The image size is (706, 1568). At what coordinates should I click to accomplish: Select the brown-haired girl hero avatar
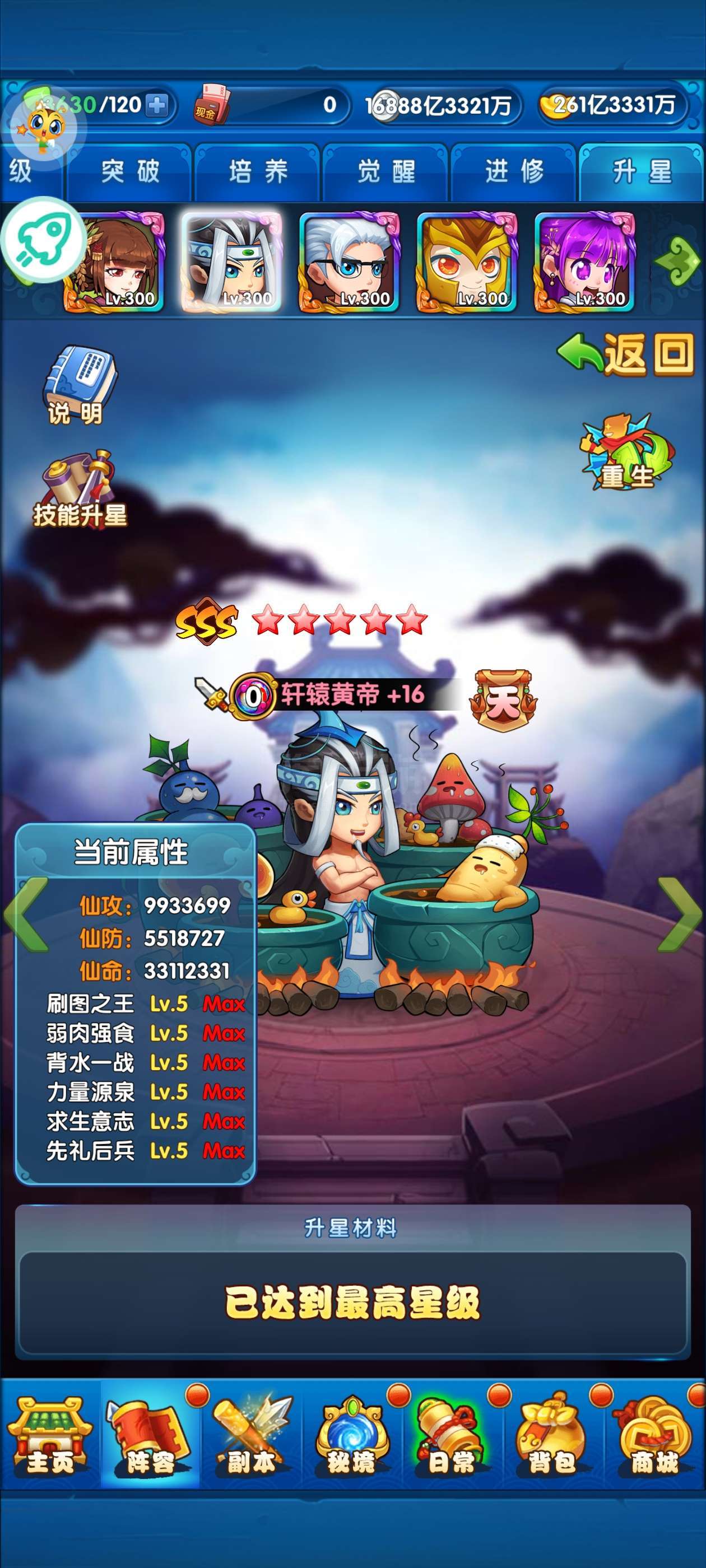pyautogui.click(x=114, y=262)
